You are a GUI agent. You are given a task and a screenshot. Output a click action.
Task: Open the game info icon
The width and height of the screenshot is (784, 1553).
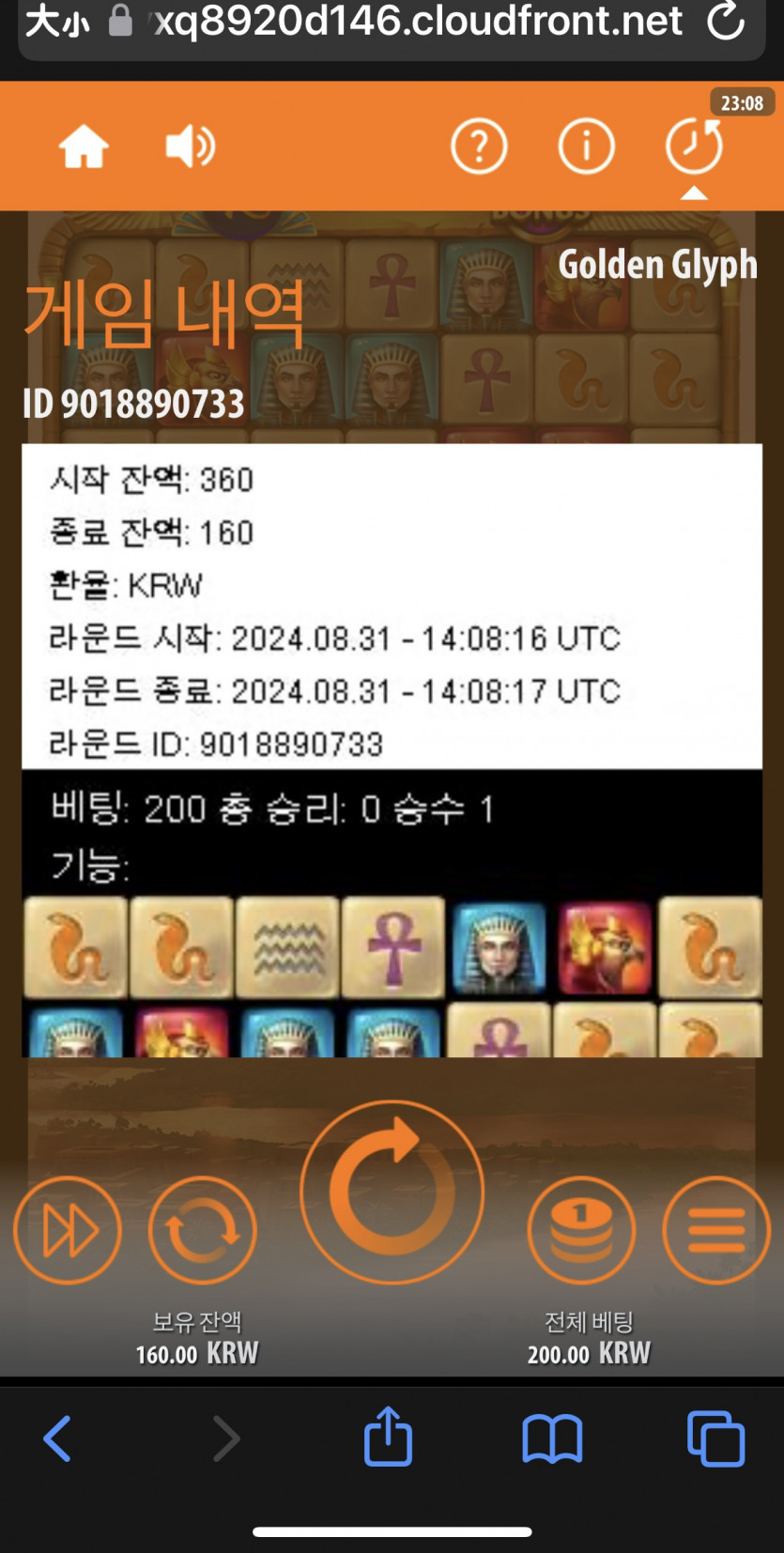(x=586, y=147)
